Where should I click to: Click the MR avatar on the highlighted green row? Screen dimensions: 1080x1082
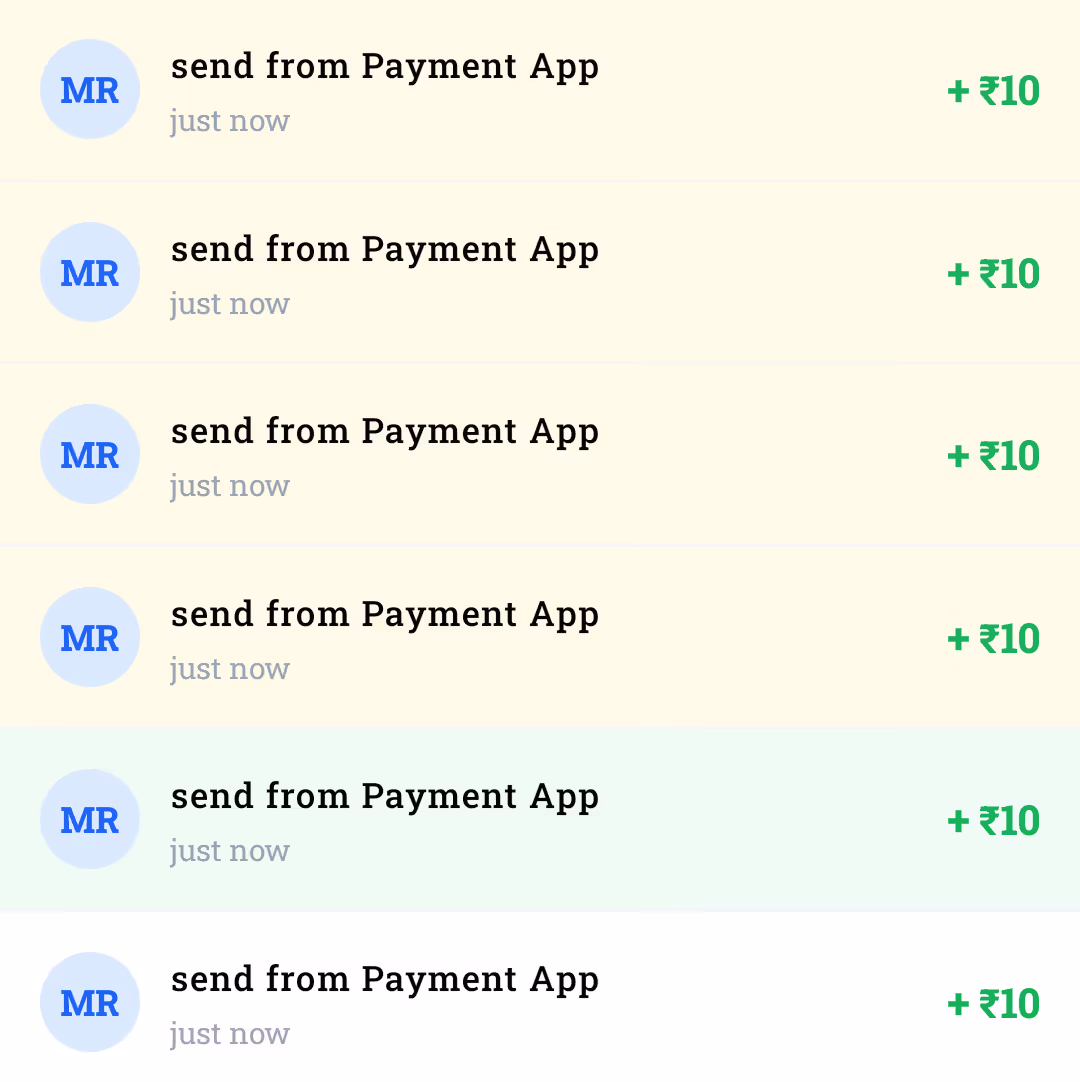[x=90, y=819]
